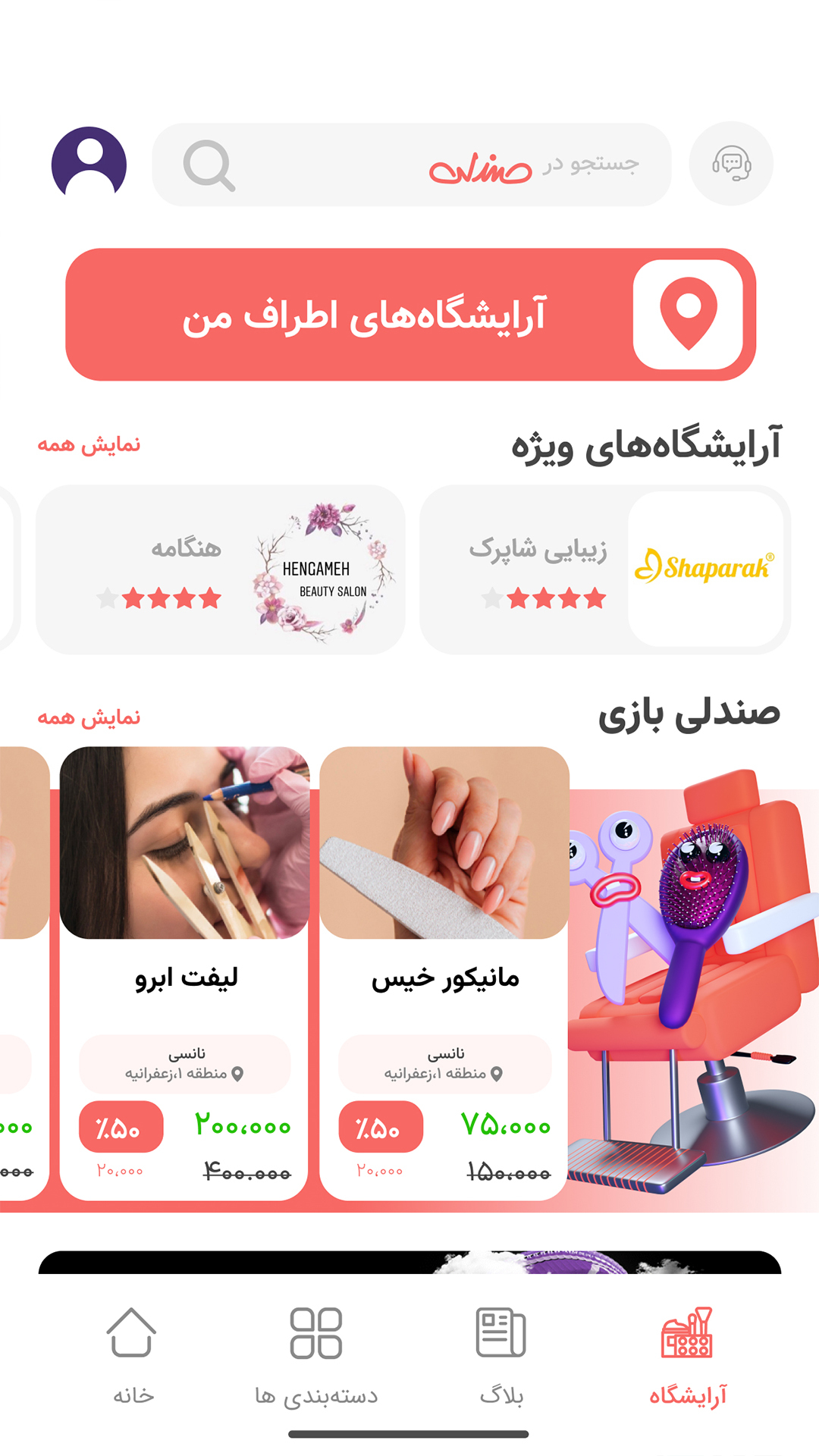
Task: Open آرایشگاه‌های اطراف من (salons near me)
Action: coord(410,315)
